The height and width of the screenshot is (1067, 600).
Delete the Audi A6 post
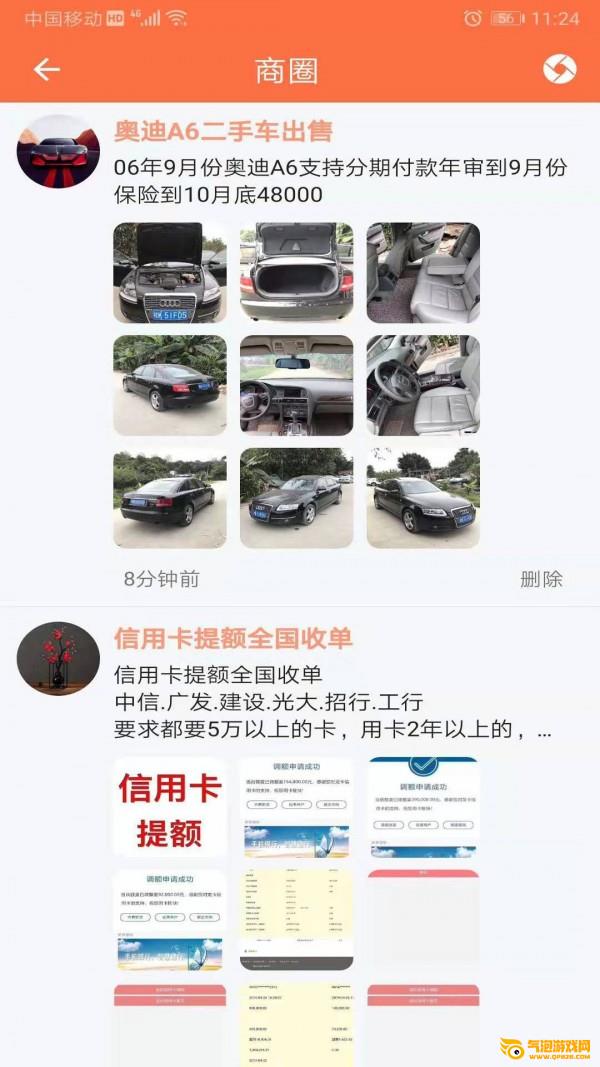pos(541,578)
